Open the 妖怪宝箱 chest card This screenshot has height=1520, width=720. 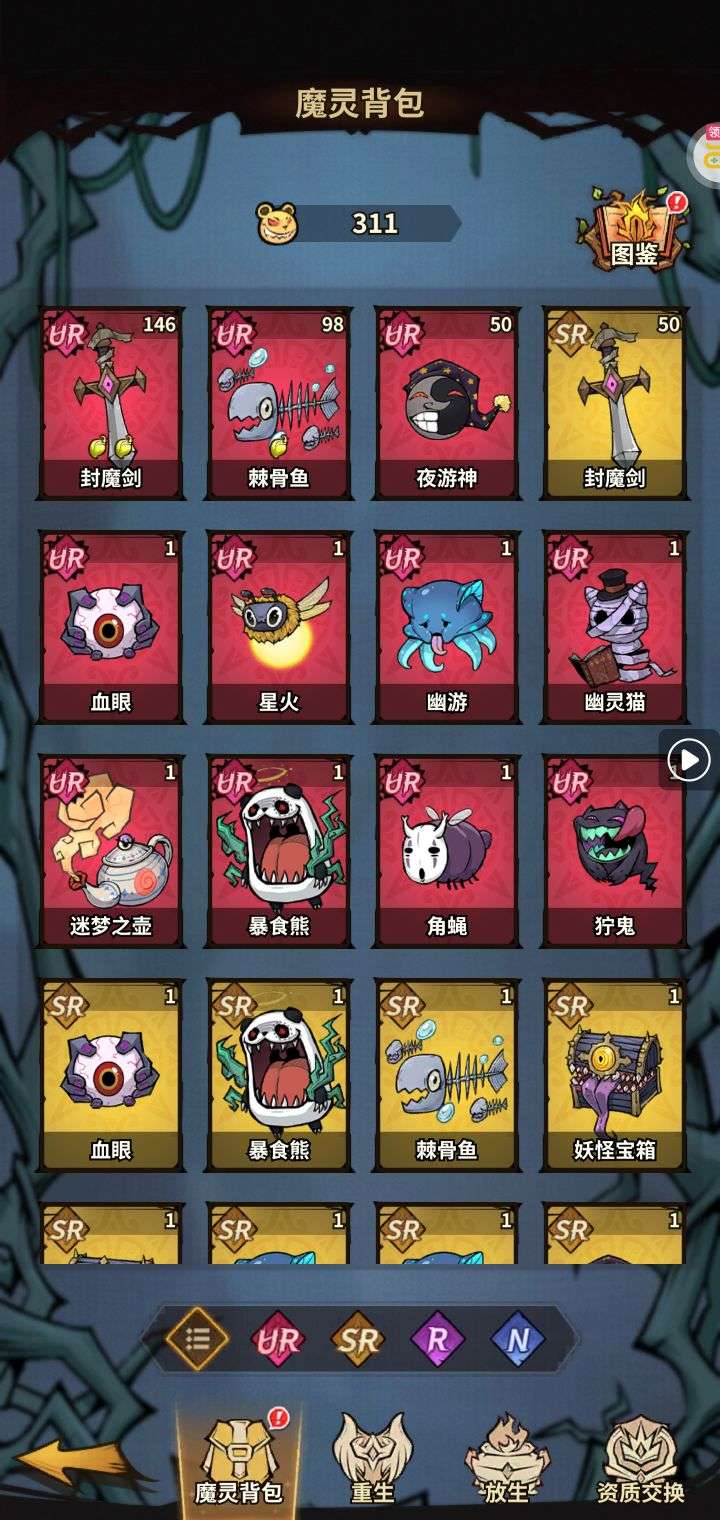pyautogui.click(x=615, y=1074)
